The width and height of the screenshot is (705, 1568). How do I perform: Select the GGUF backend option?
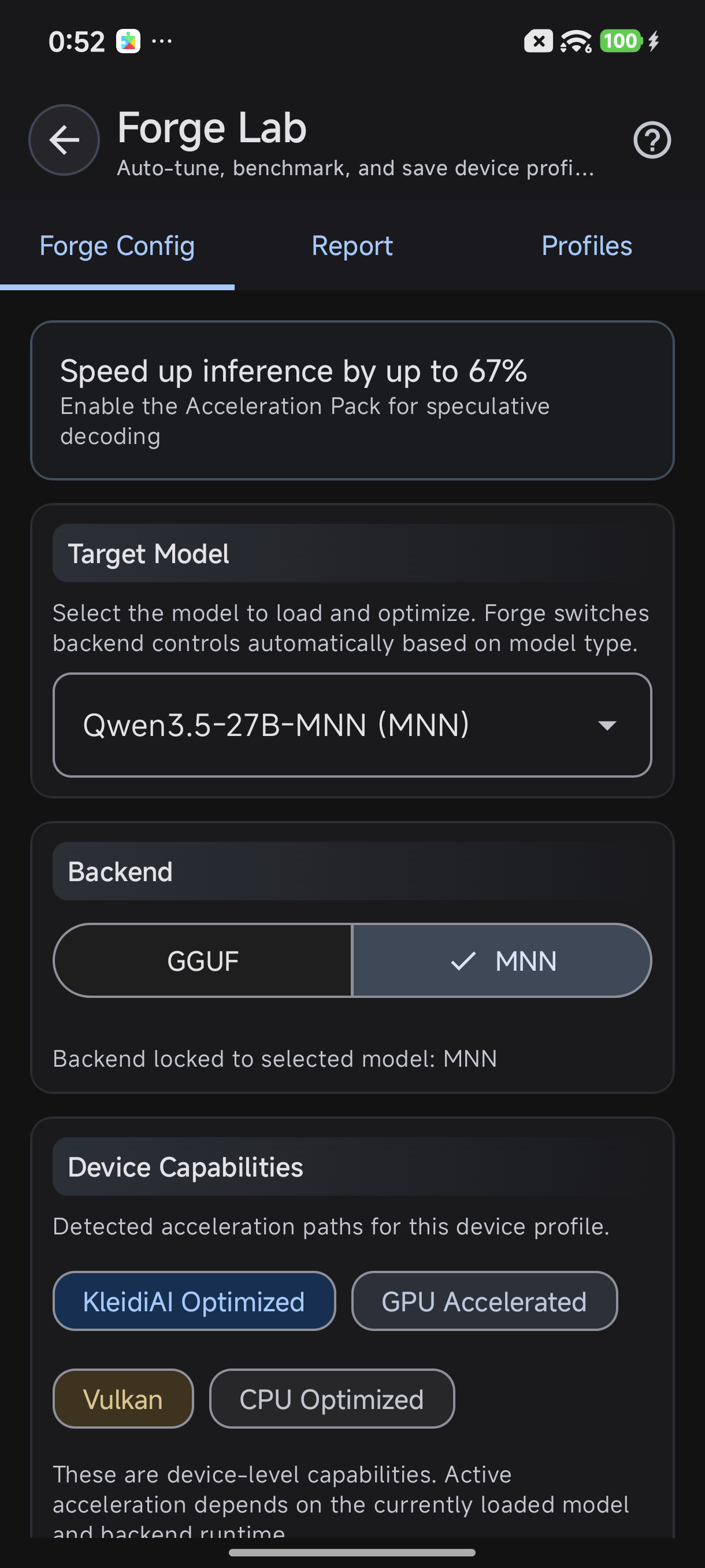203,960
